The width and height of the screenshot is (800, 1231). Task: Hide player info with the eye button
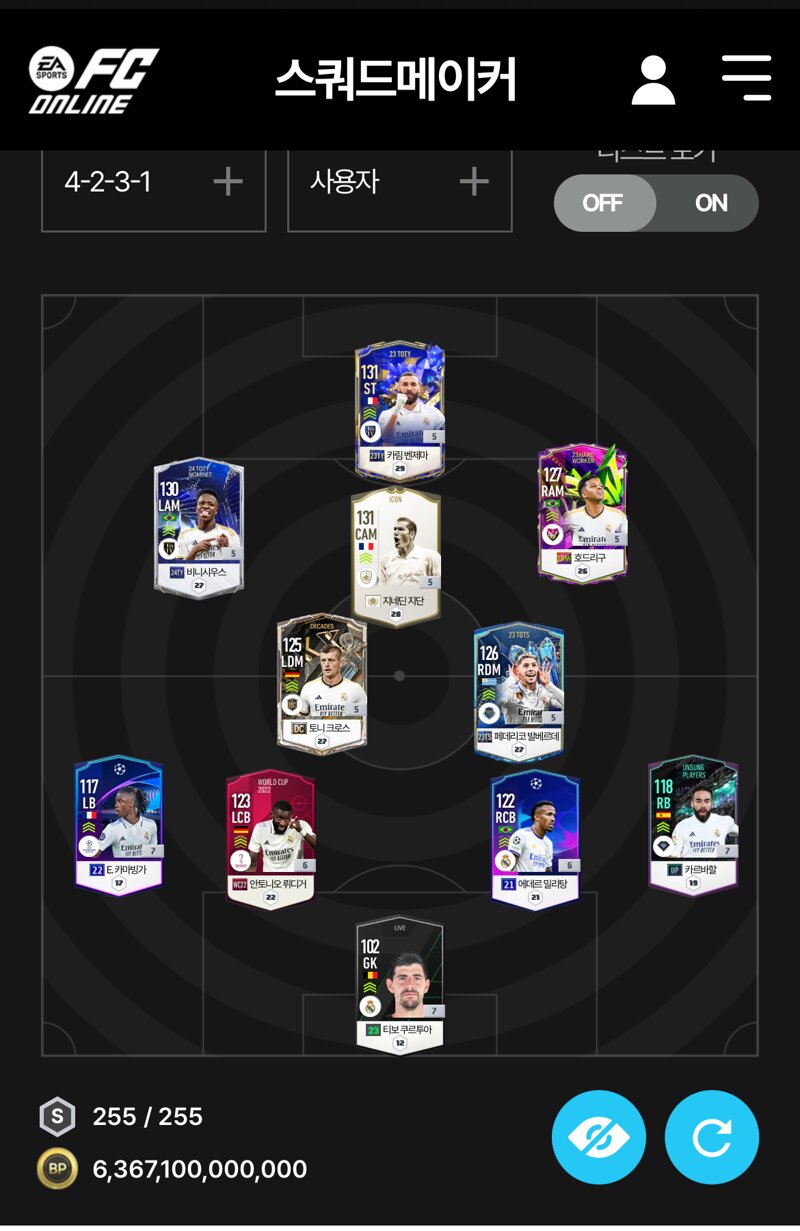tap(598, 1137)
